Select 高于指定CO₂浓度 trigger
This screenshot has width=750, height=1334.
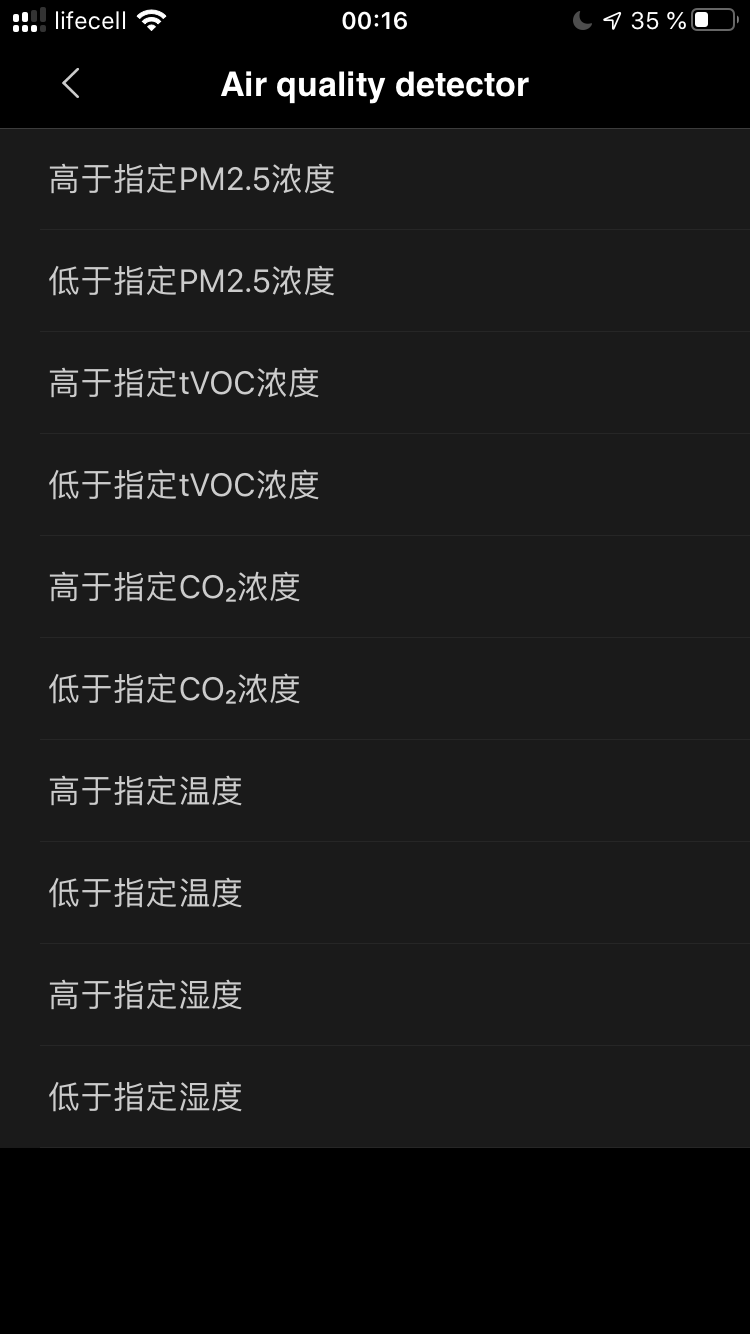point(375,587)
